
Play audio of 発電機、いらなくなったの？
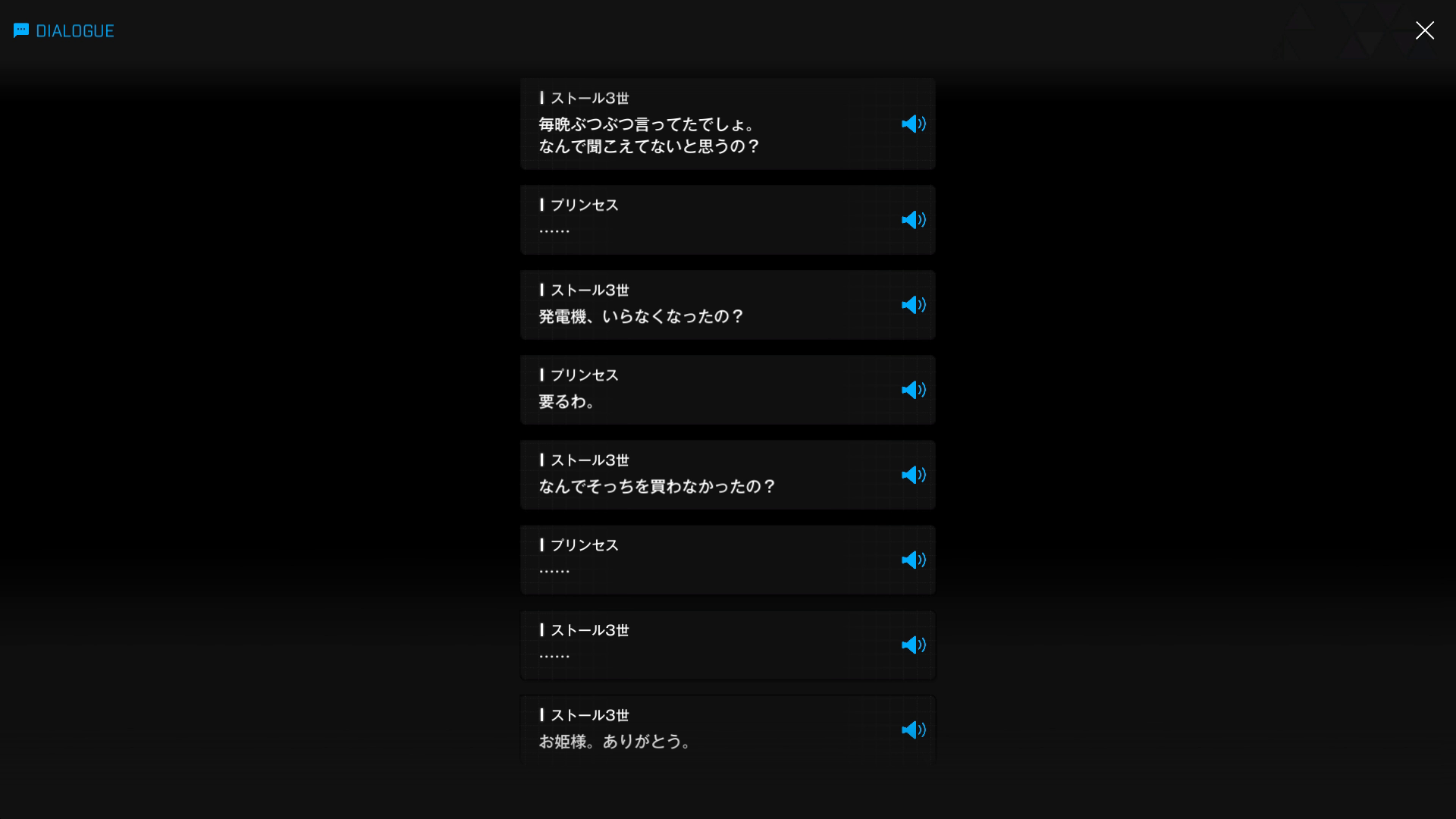click(913, 305)
